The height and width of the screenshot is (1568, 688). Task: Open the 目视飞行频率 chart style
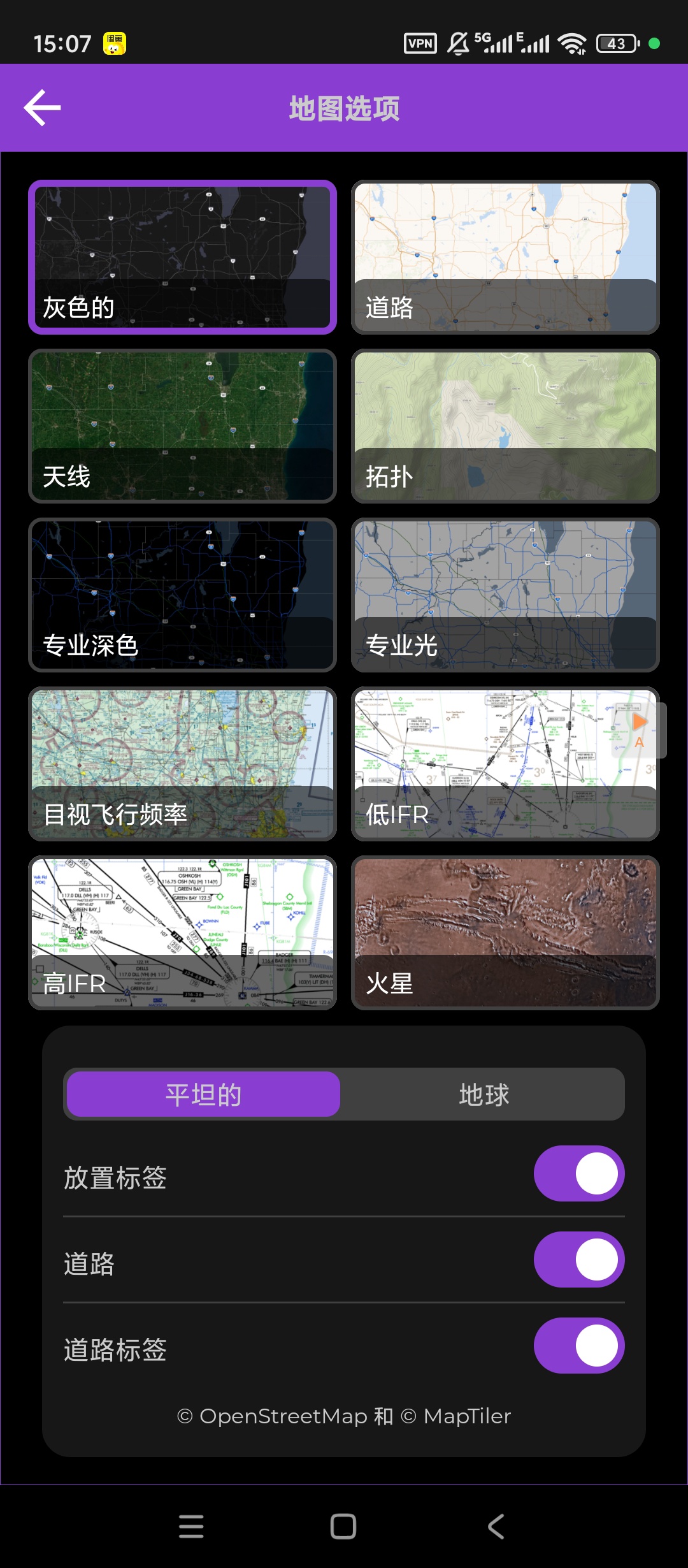coord(183,766)
